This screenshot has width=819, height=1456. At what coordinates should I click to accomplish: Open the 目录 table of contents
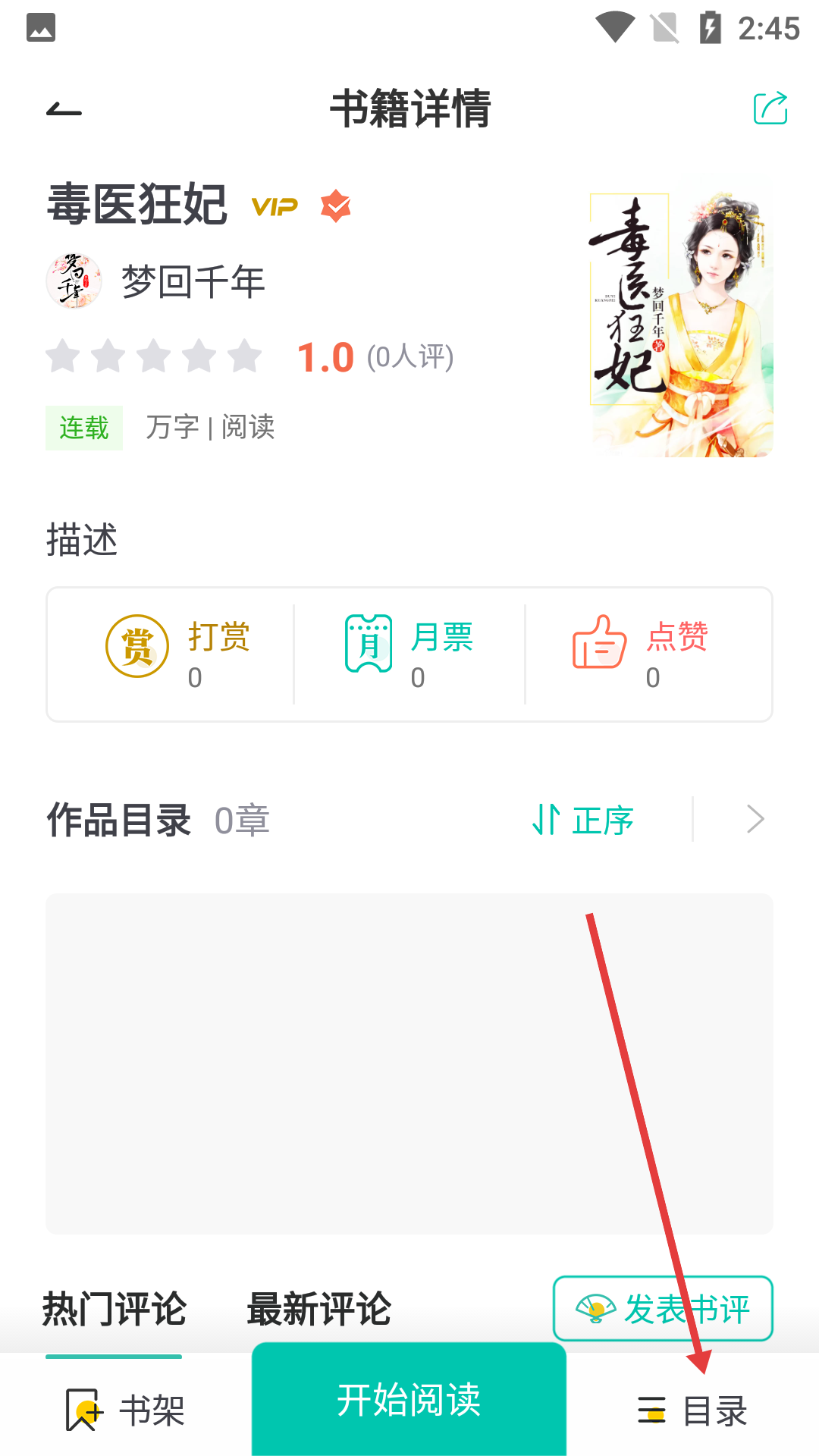[692, 1410]
